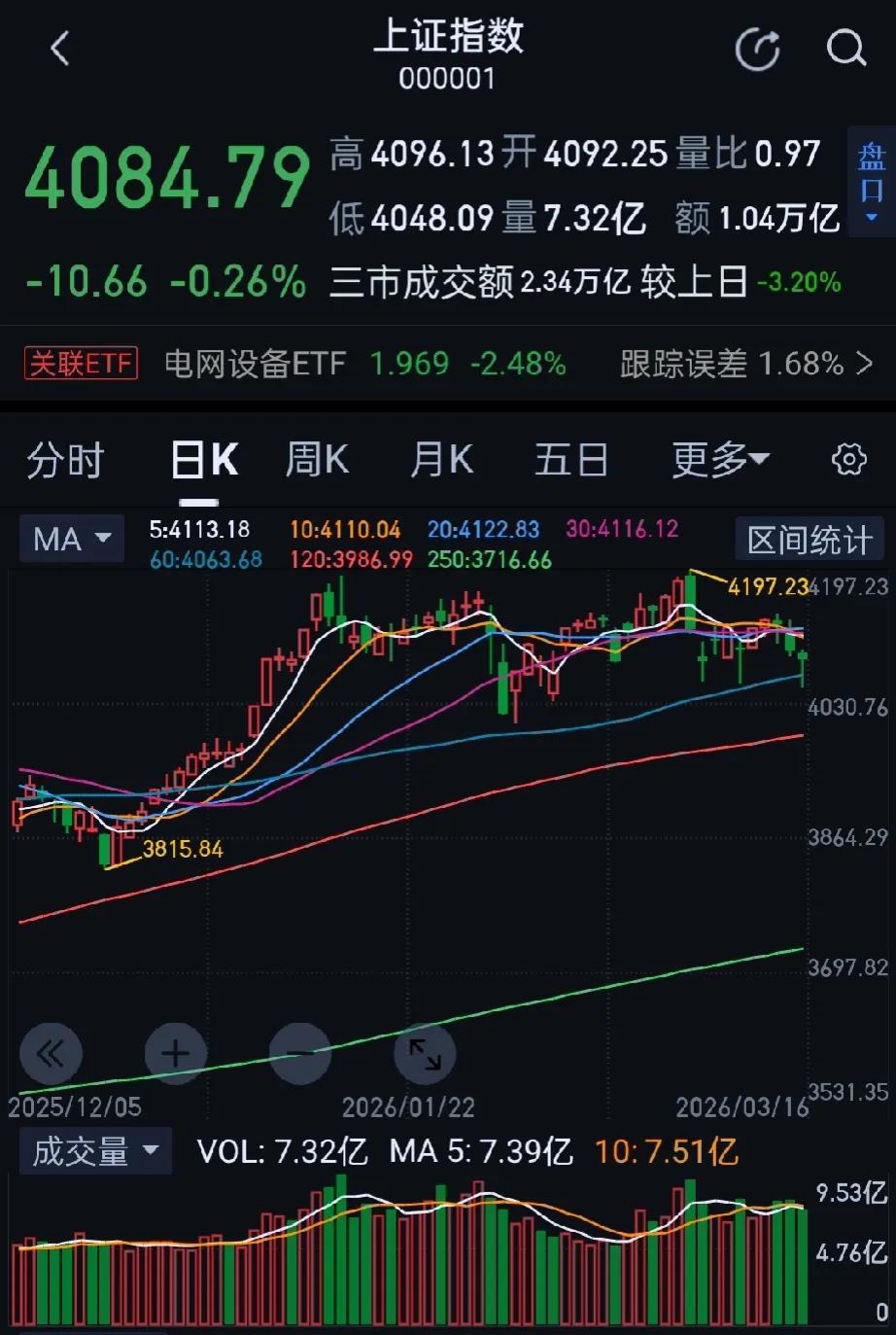
Task: Refresh the 上证指数 quote data
Action: pyautogui.click(x=759, y=46)
